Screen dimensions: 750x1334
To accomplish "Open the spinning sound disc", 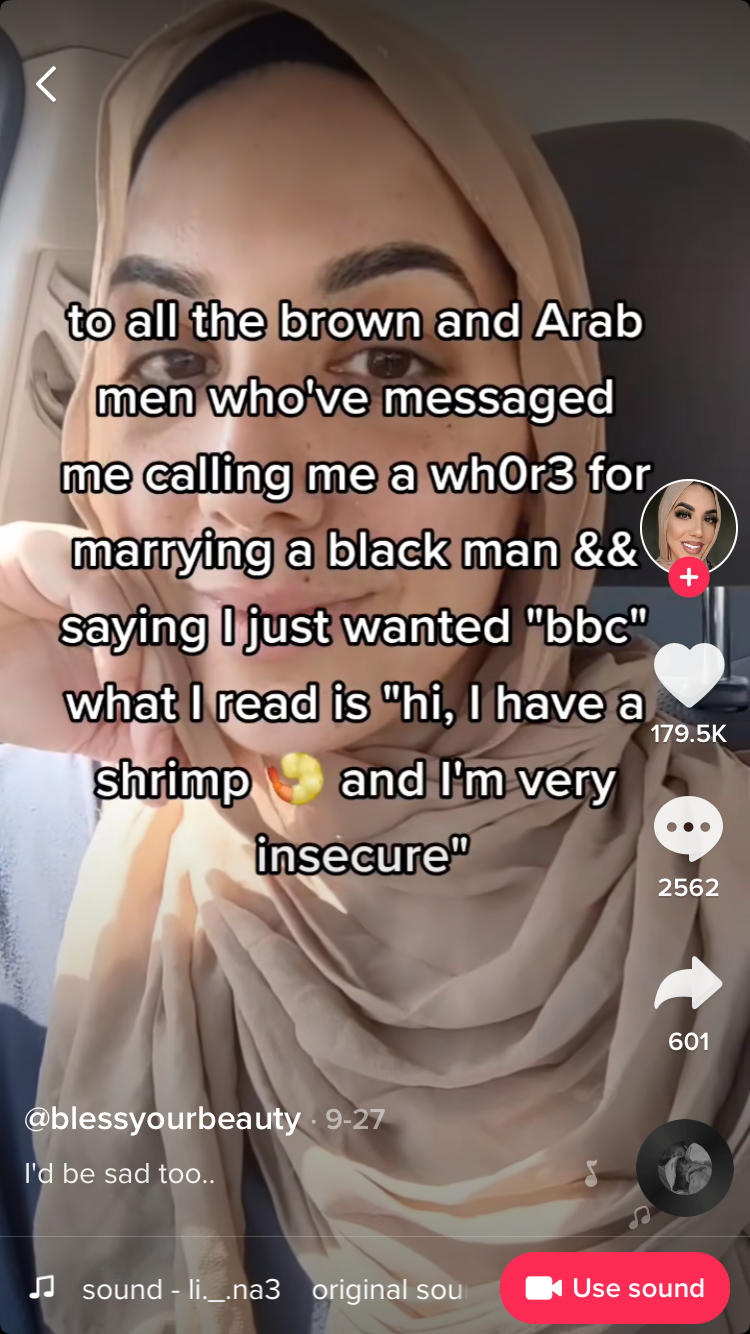I will pos(685,1168).
